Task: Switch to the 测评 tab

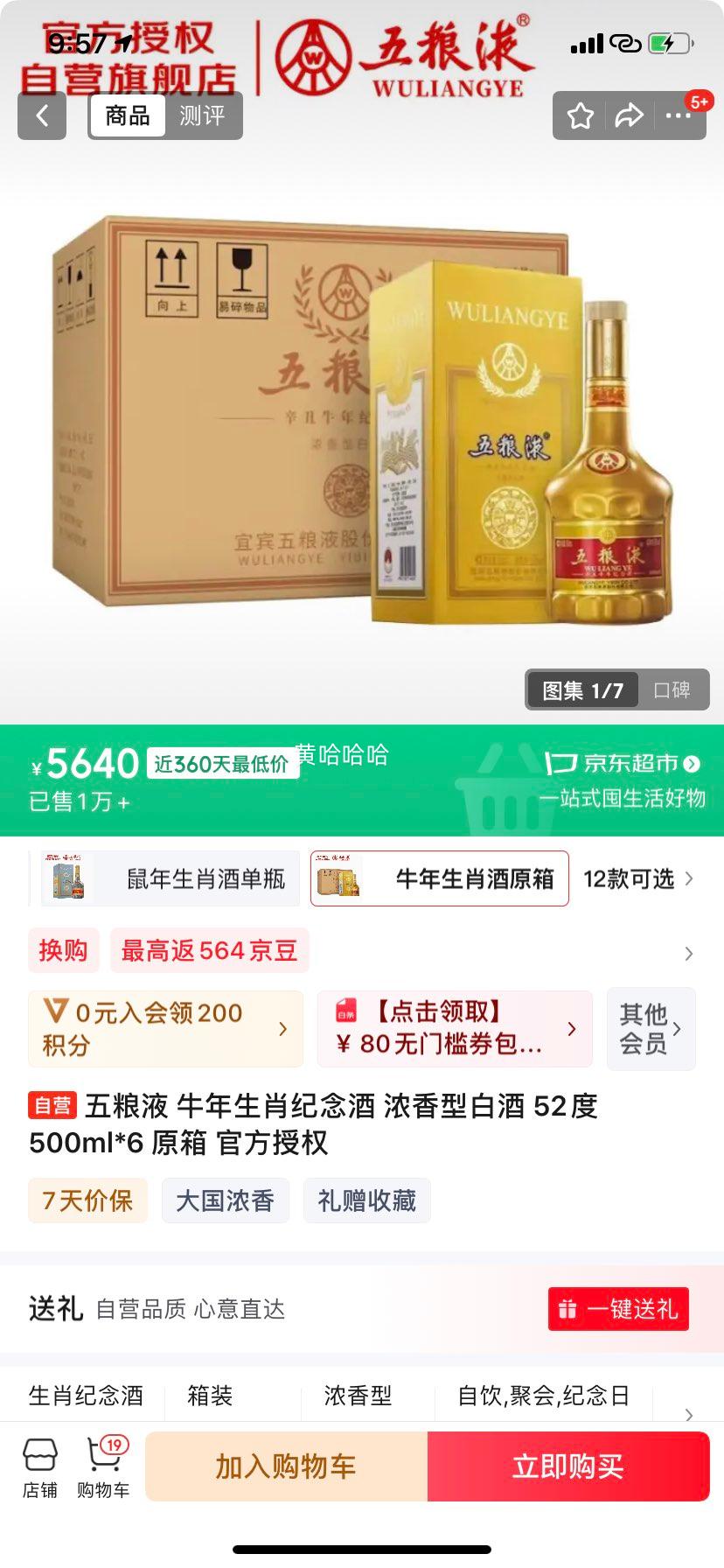Action: click(x=202, y=115)
